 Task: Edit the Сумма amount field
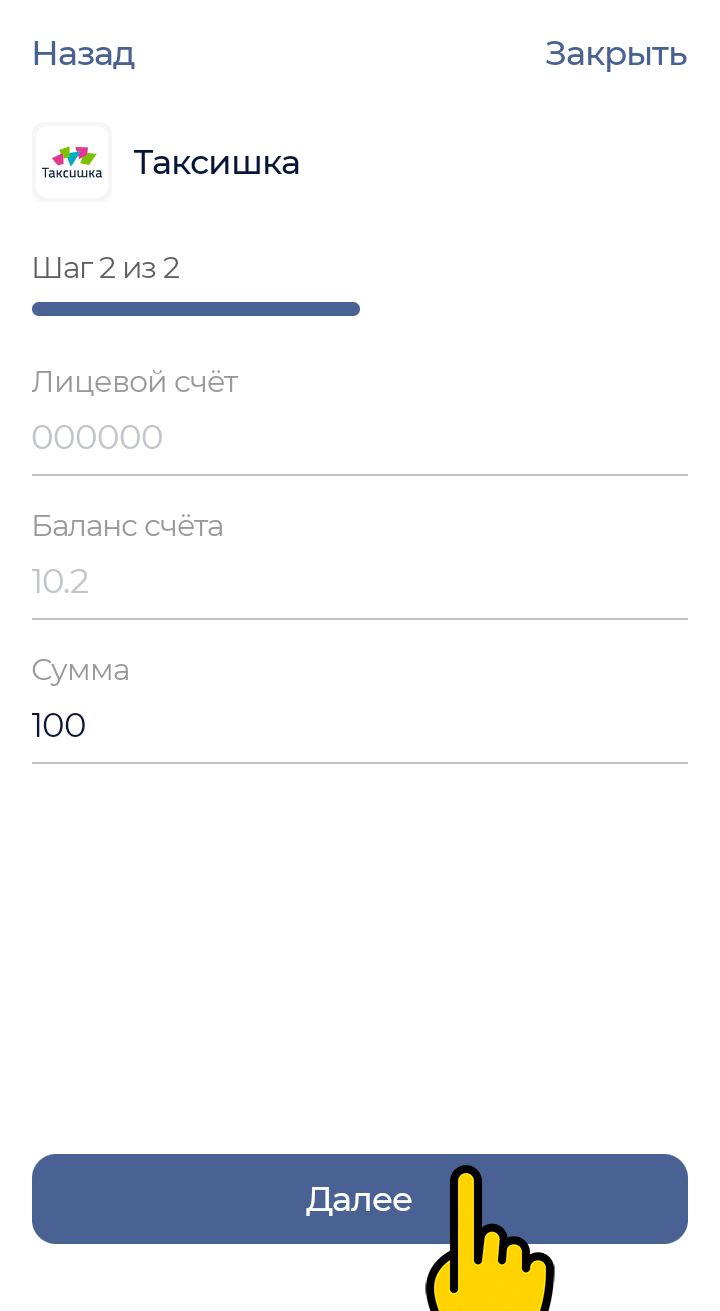359,725
